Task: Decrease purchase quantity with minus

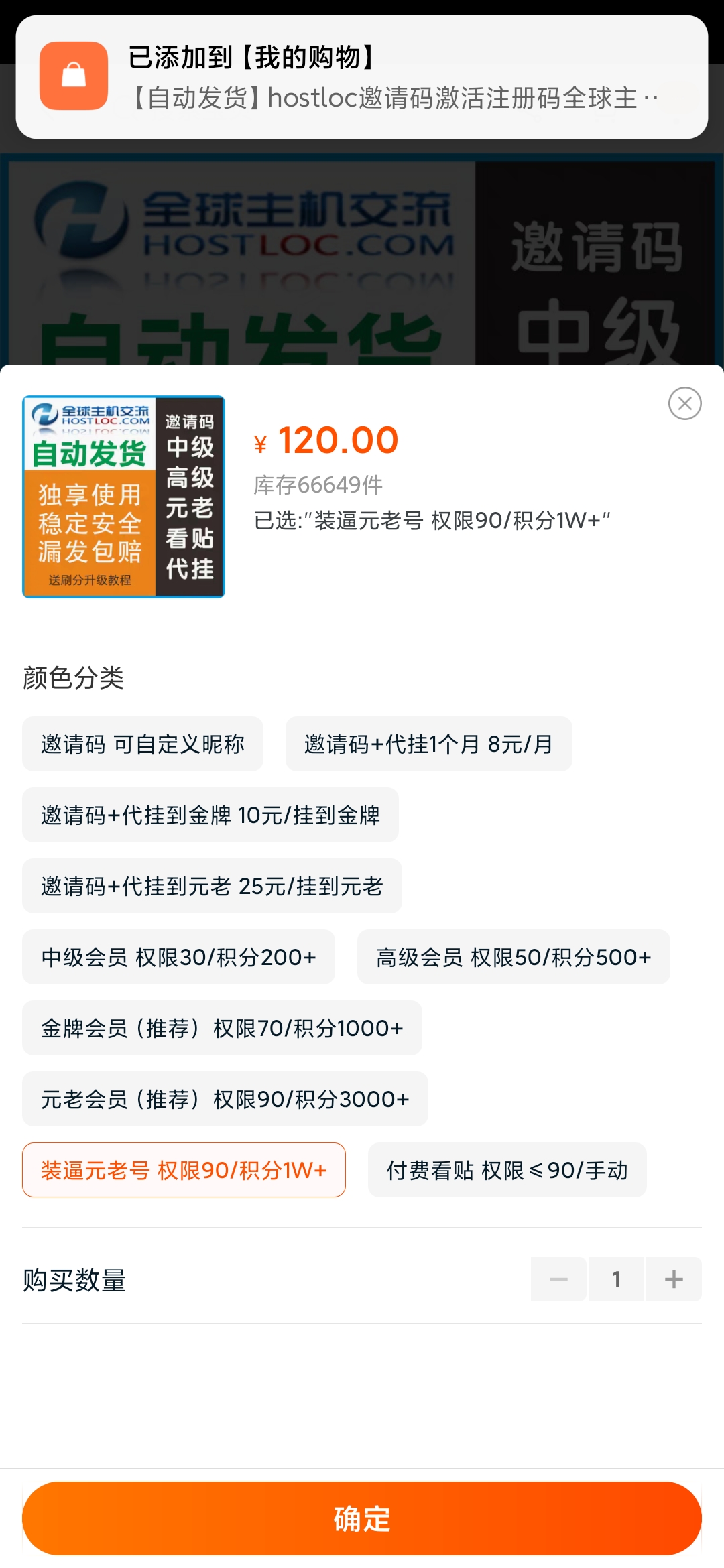Action: click(x=558, y=1279)
